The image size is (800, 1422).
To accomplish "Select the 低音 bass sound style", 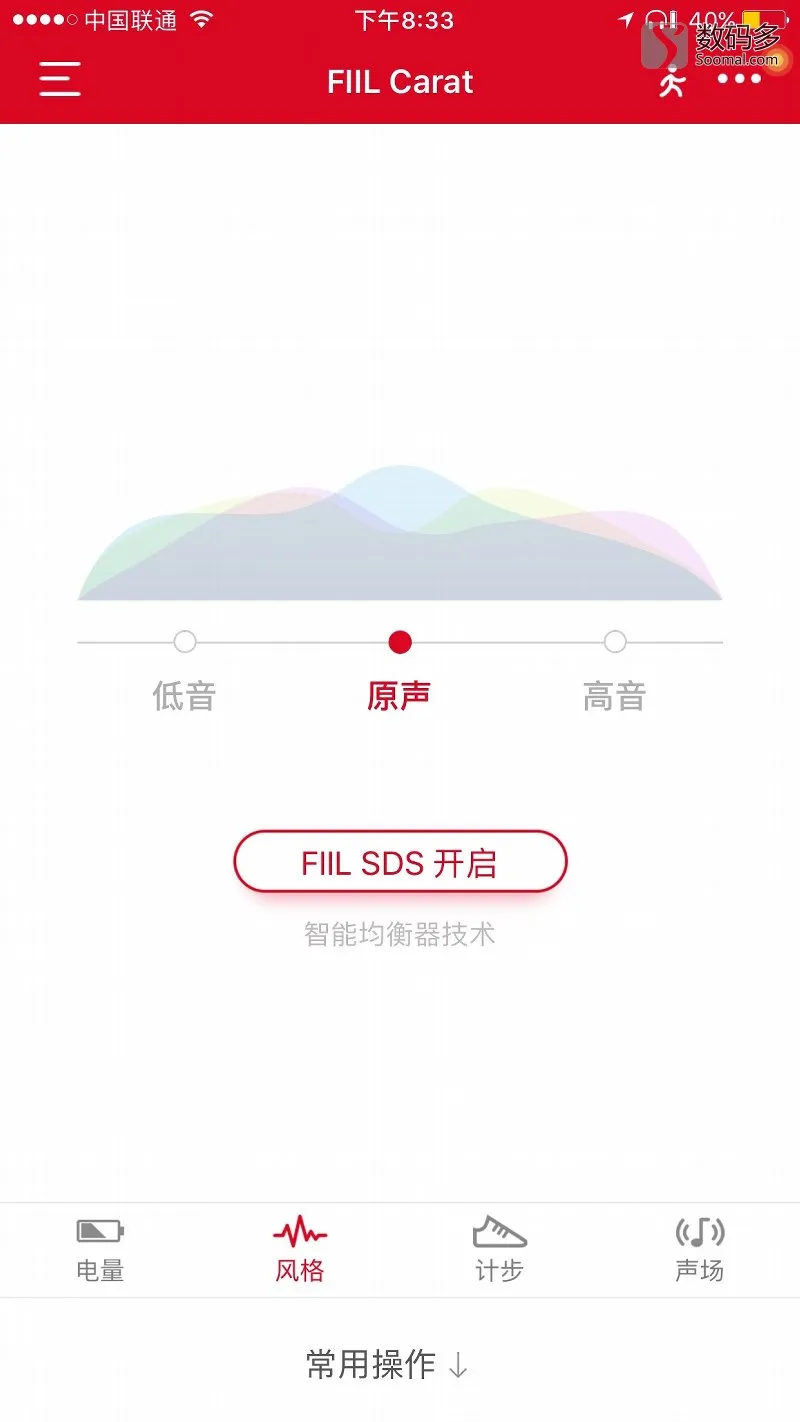I will [x=185, y=642].
